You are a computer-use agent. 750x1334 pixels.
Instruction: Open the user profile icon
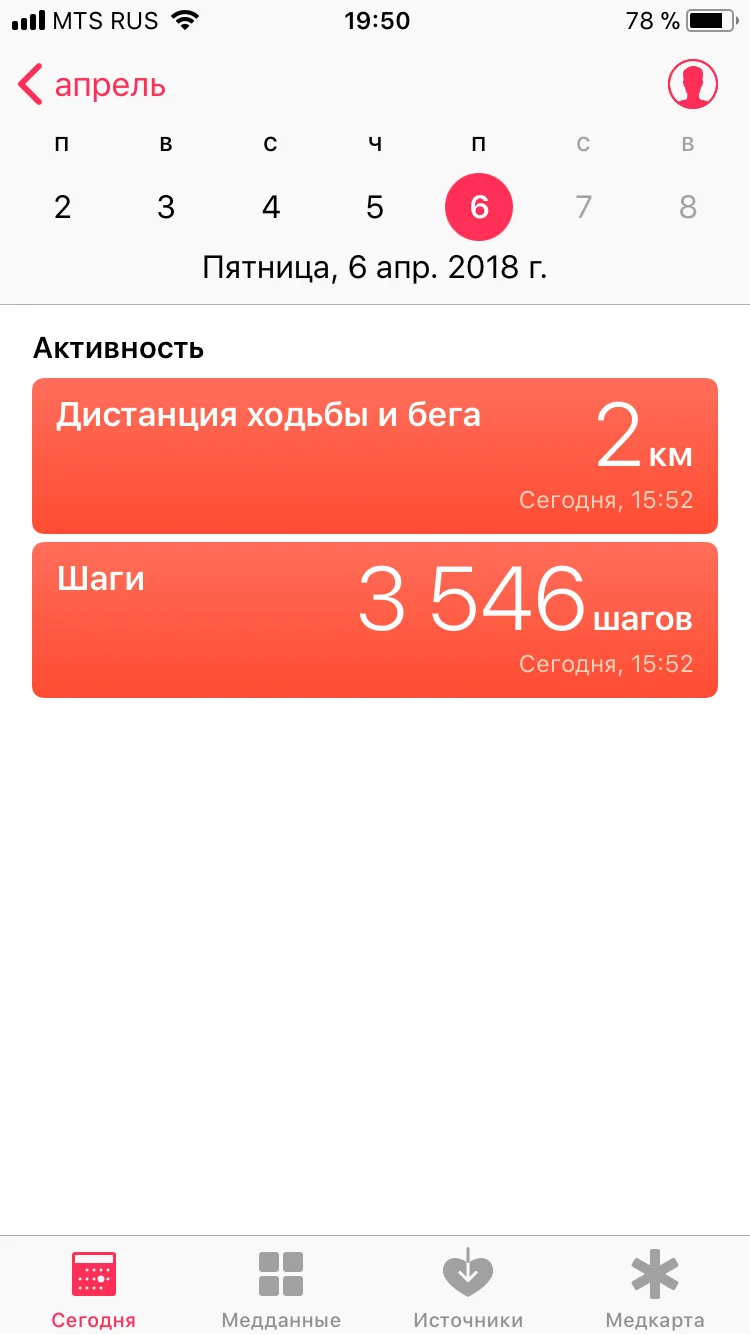coord(693,85)
